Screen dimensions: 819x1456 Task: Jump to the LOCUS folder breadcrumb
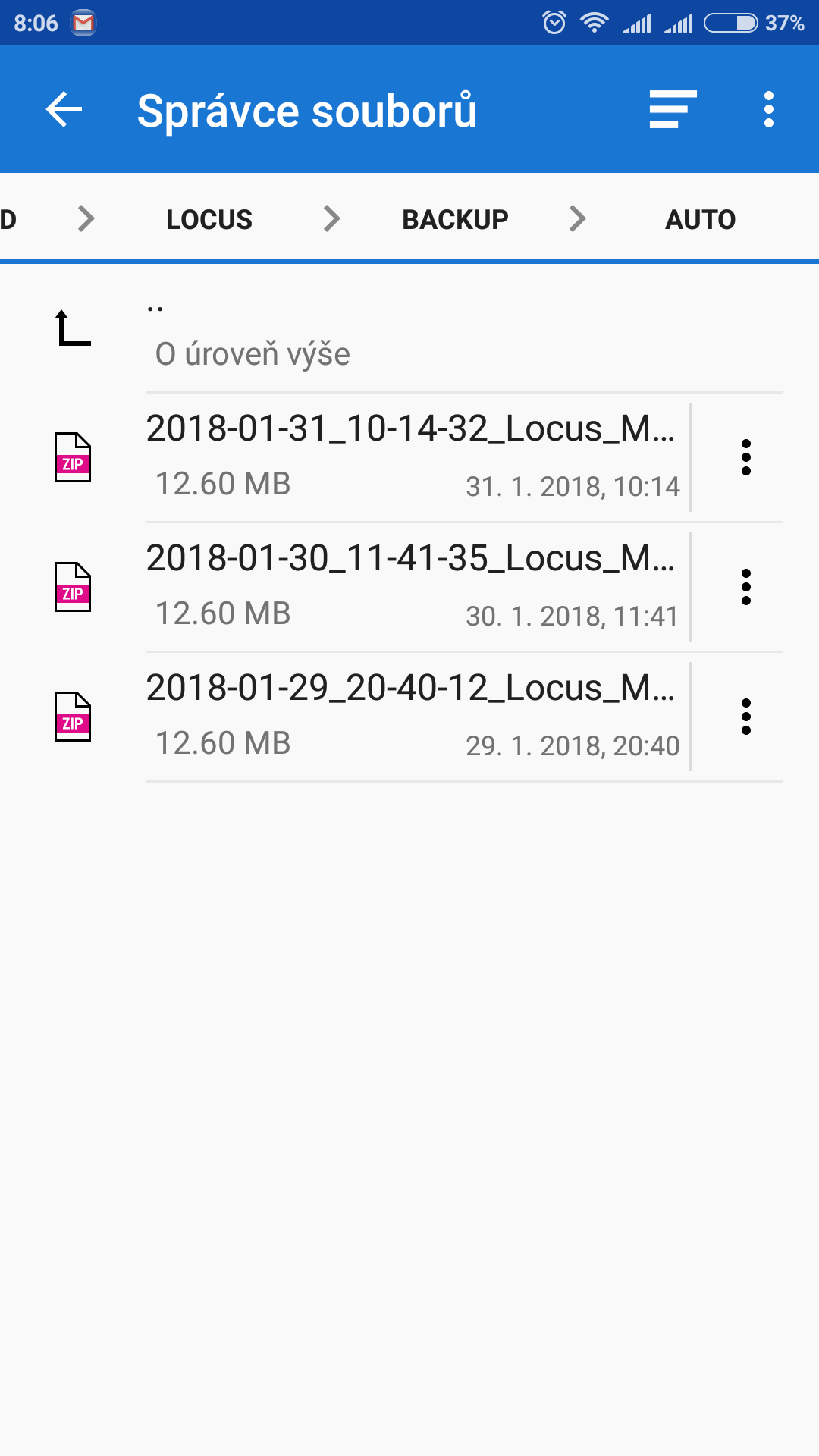(209, 219)
